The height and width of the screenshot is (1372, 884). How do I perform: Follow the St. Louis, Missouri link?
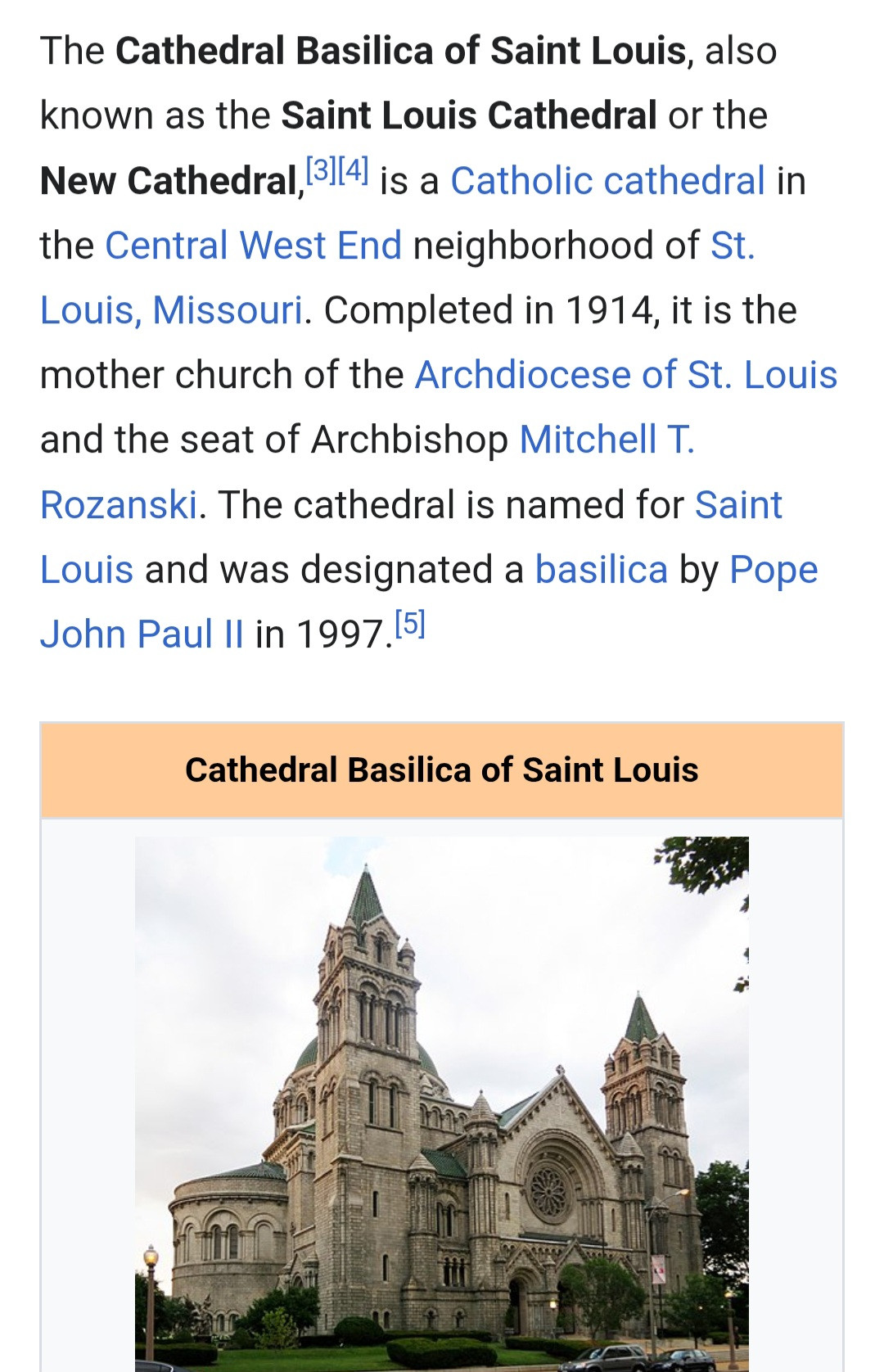pos(171,311)
